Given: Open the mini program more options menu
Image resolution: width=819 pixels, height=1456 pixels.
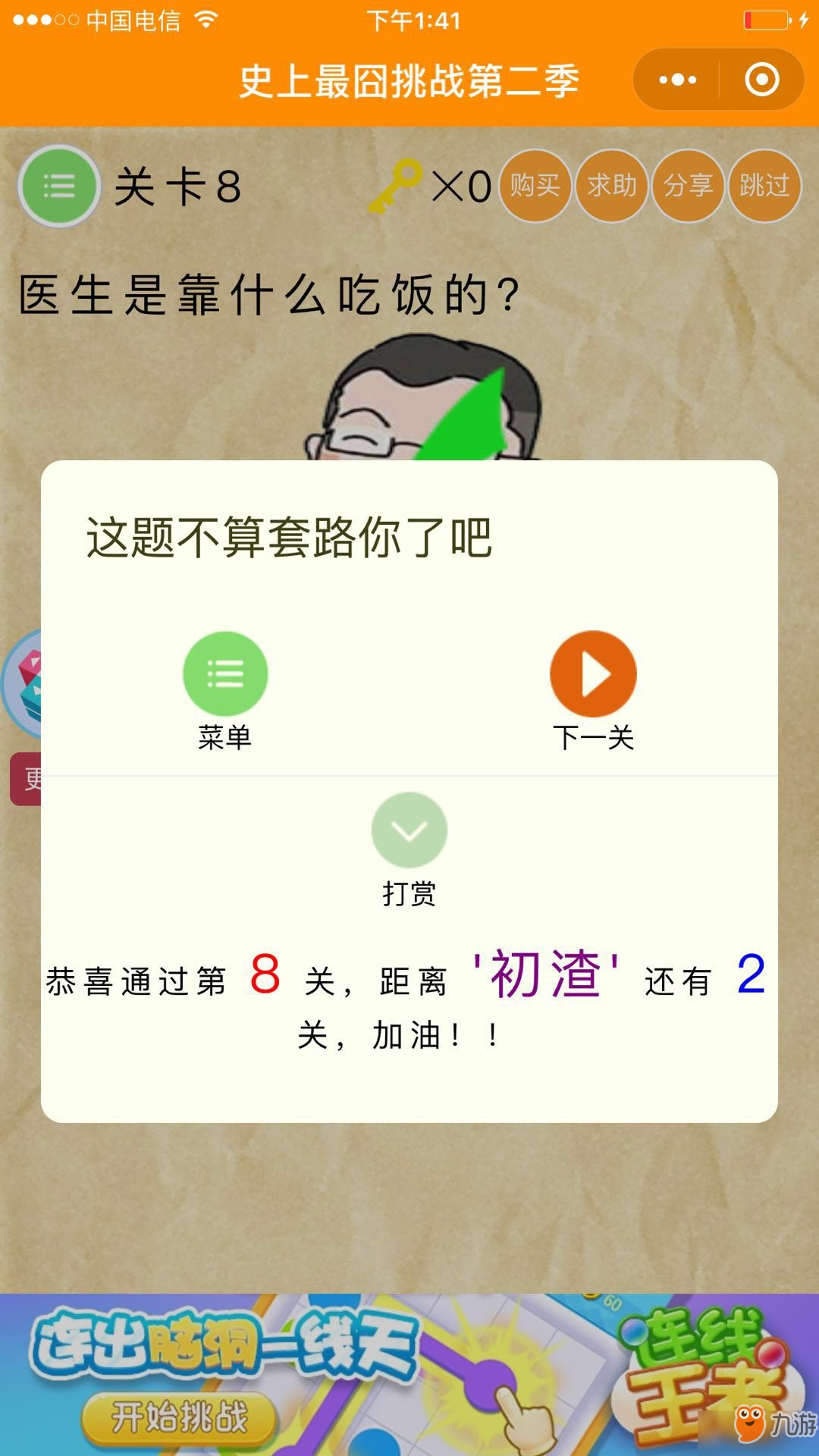Looking at the screenshot, I should point(677,80).
